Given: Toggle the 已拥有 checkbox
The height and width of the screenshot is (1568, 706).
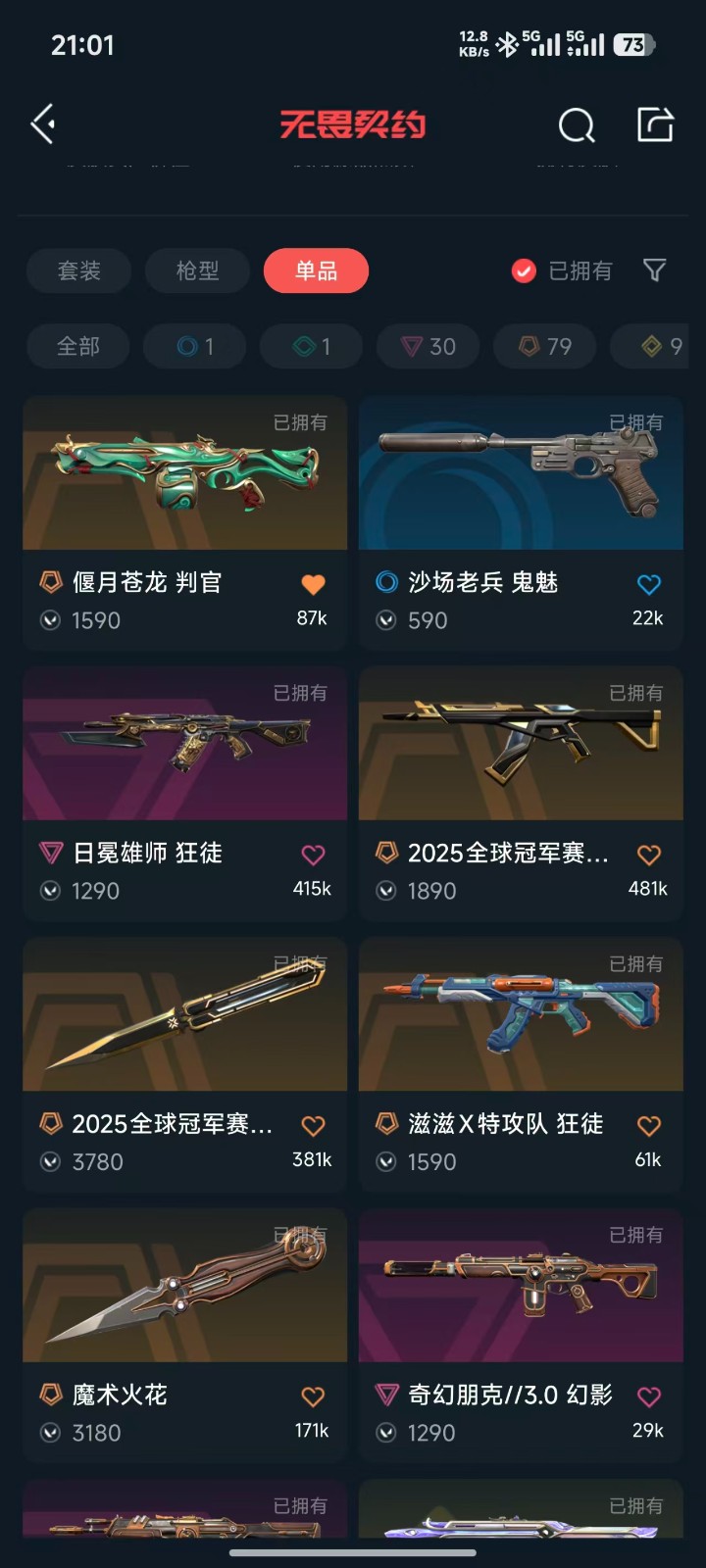Looking at the screenshot, I should (525, 270).
